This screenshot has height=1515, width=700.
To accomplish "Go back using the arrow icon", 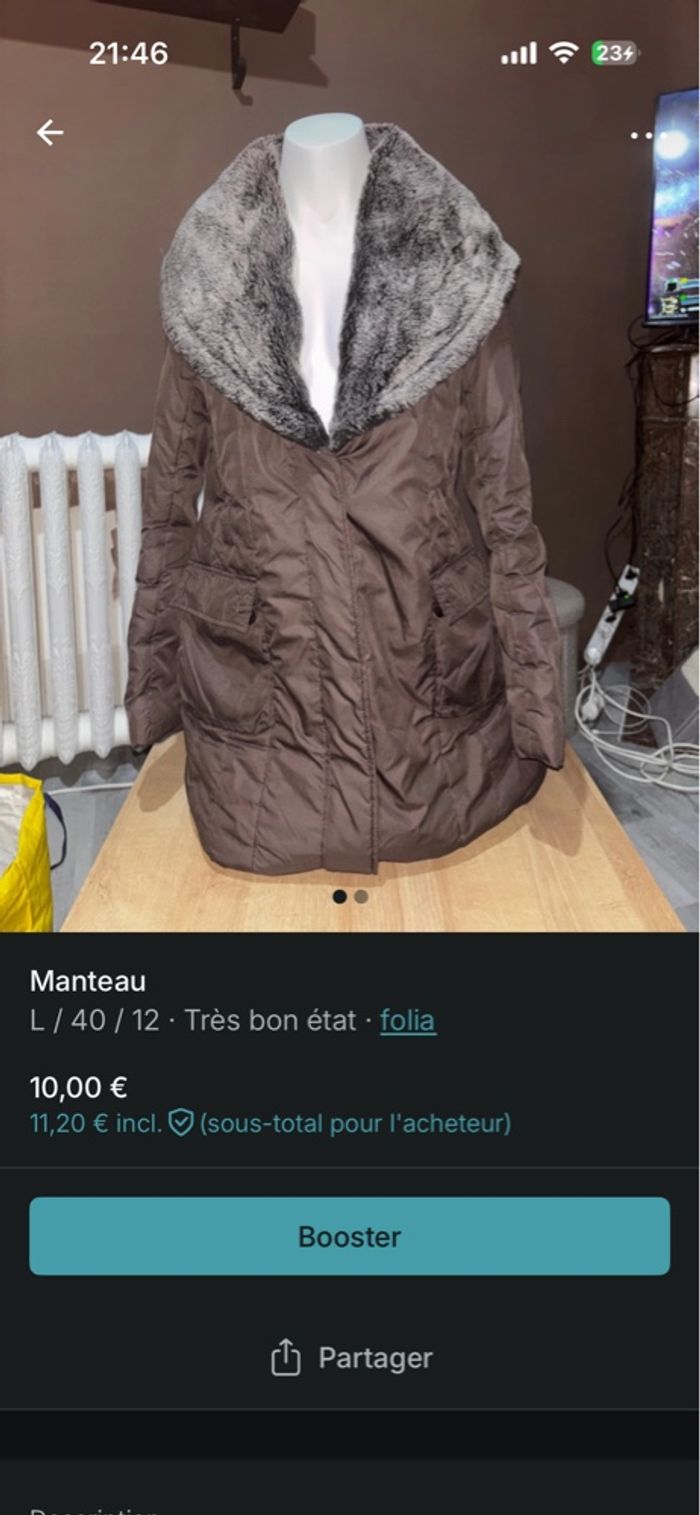I will point(49,132).
